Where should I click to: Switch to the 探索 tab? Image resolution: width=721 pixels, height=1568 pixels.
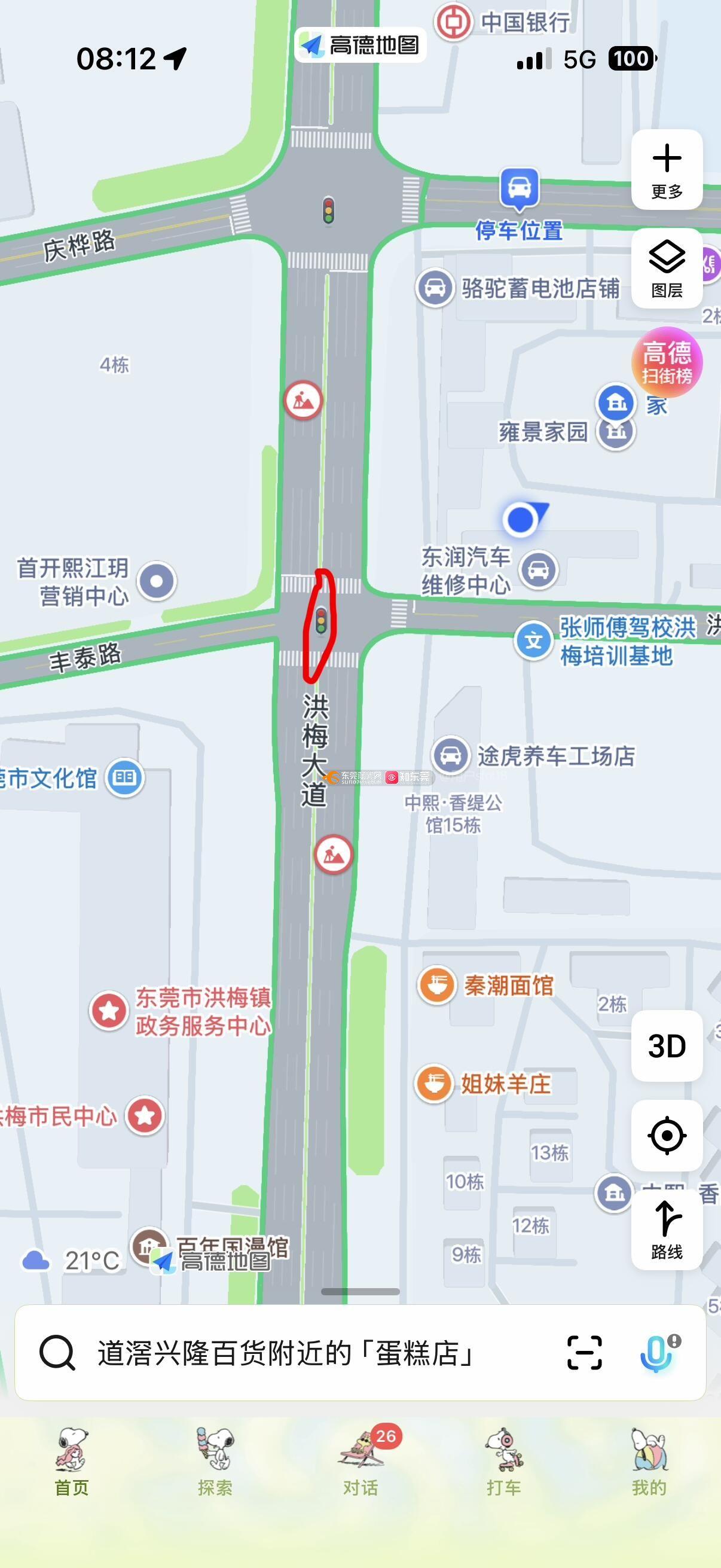(215, 1461)
